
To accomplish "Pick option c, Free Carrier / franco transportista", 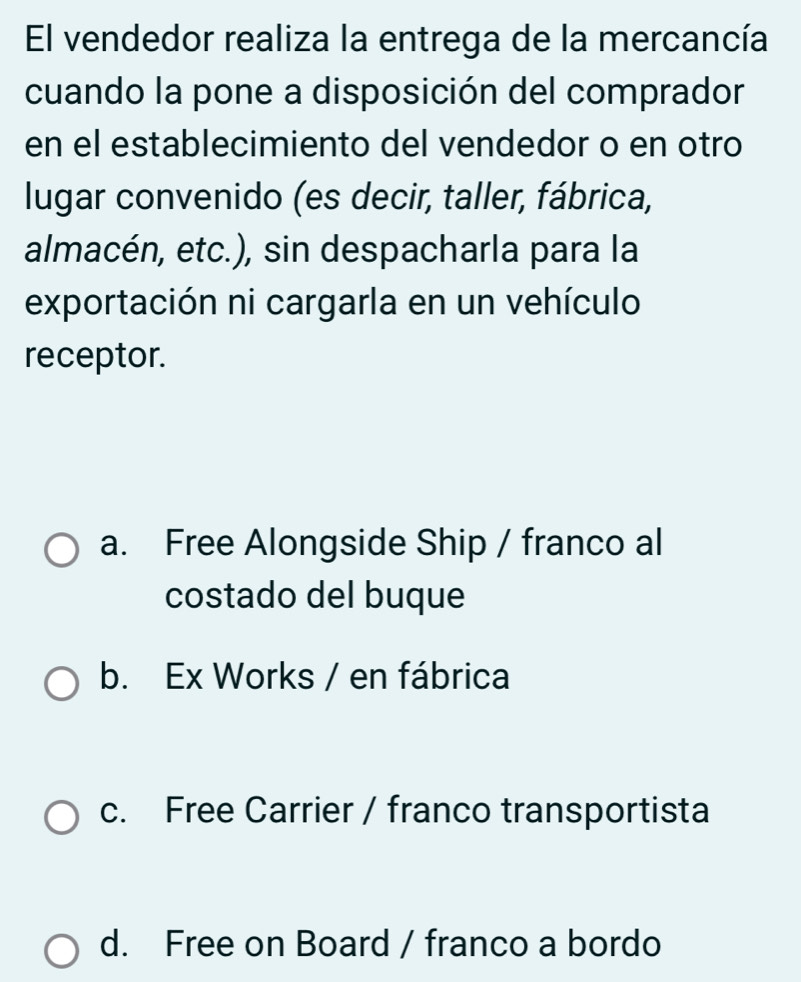I will (x=62, y=816).
